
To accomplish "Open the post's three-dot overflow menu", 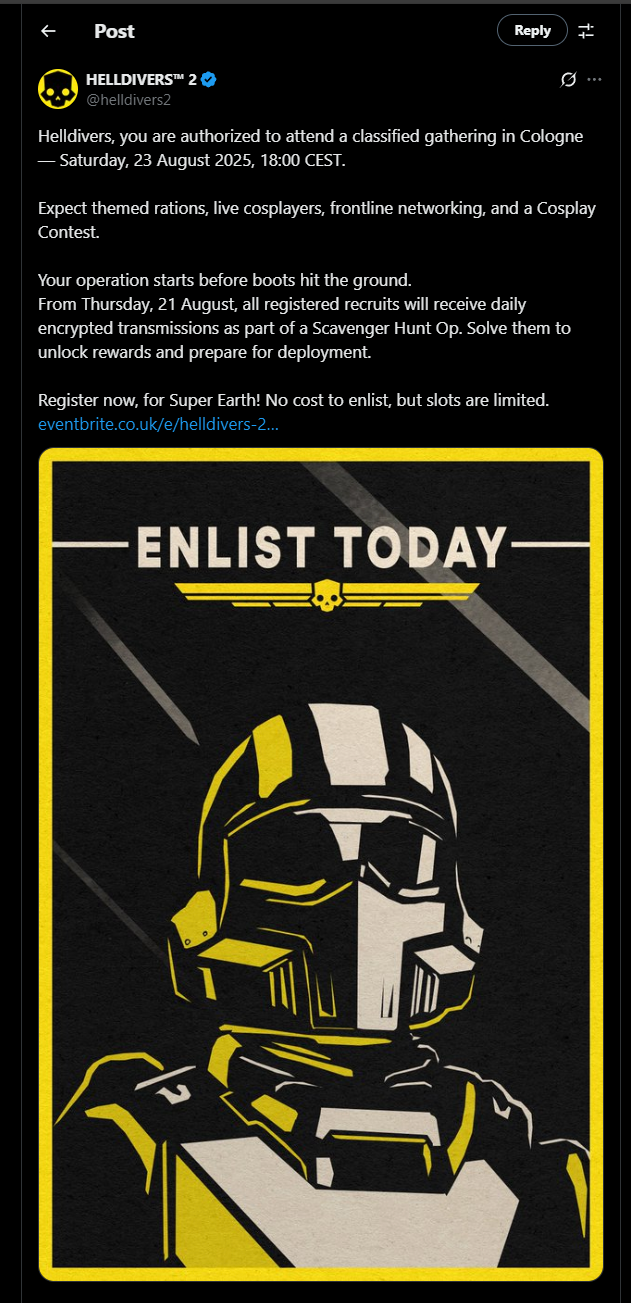I will 595,79.
